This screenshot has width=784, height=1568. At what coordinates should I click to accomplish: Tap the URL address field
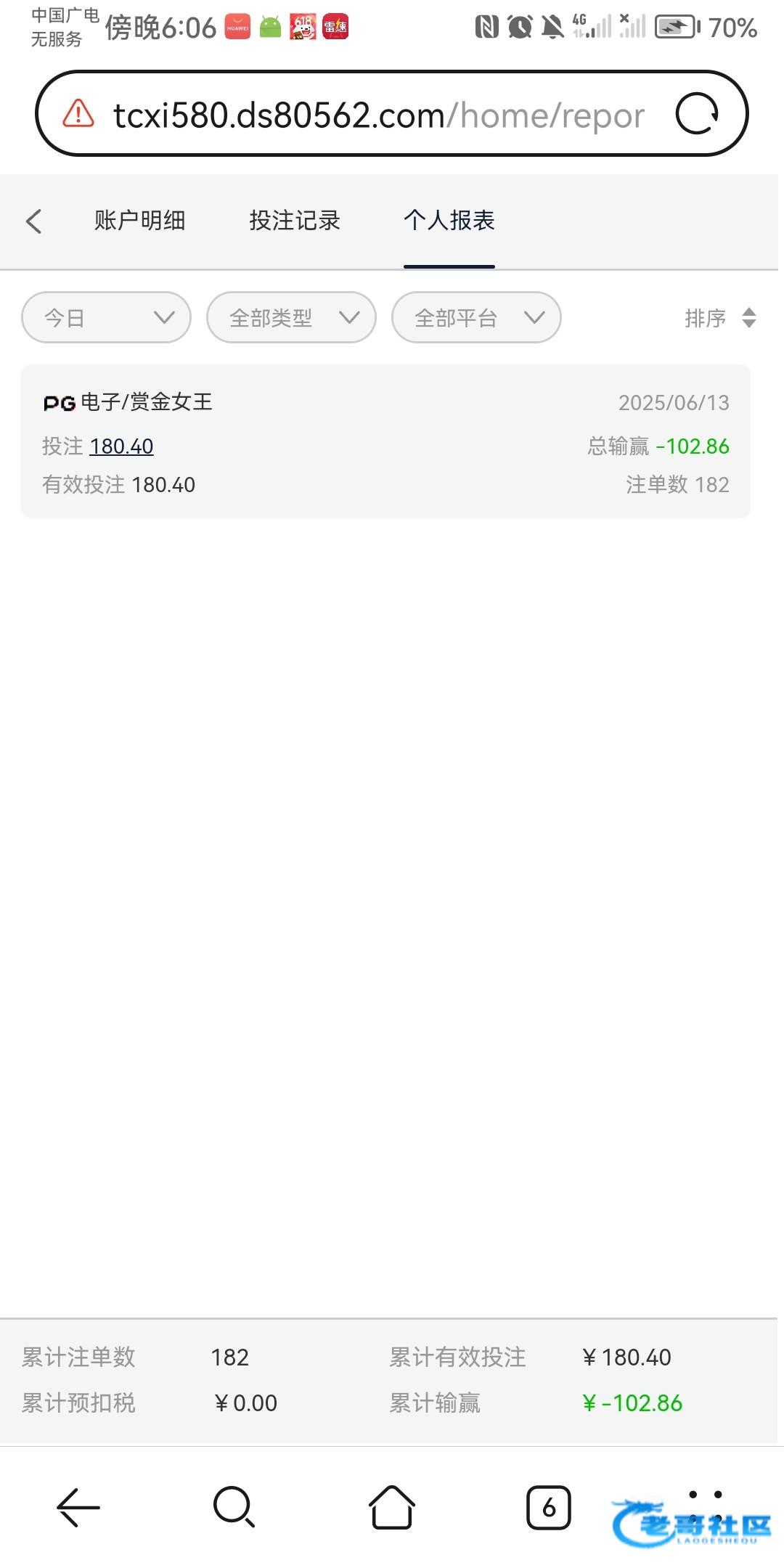tap(379, 115)
